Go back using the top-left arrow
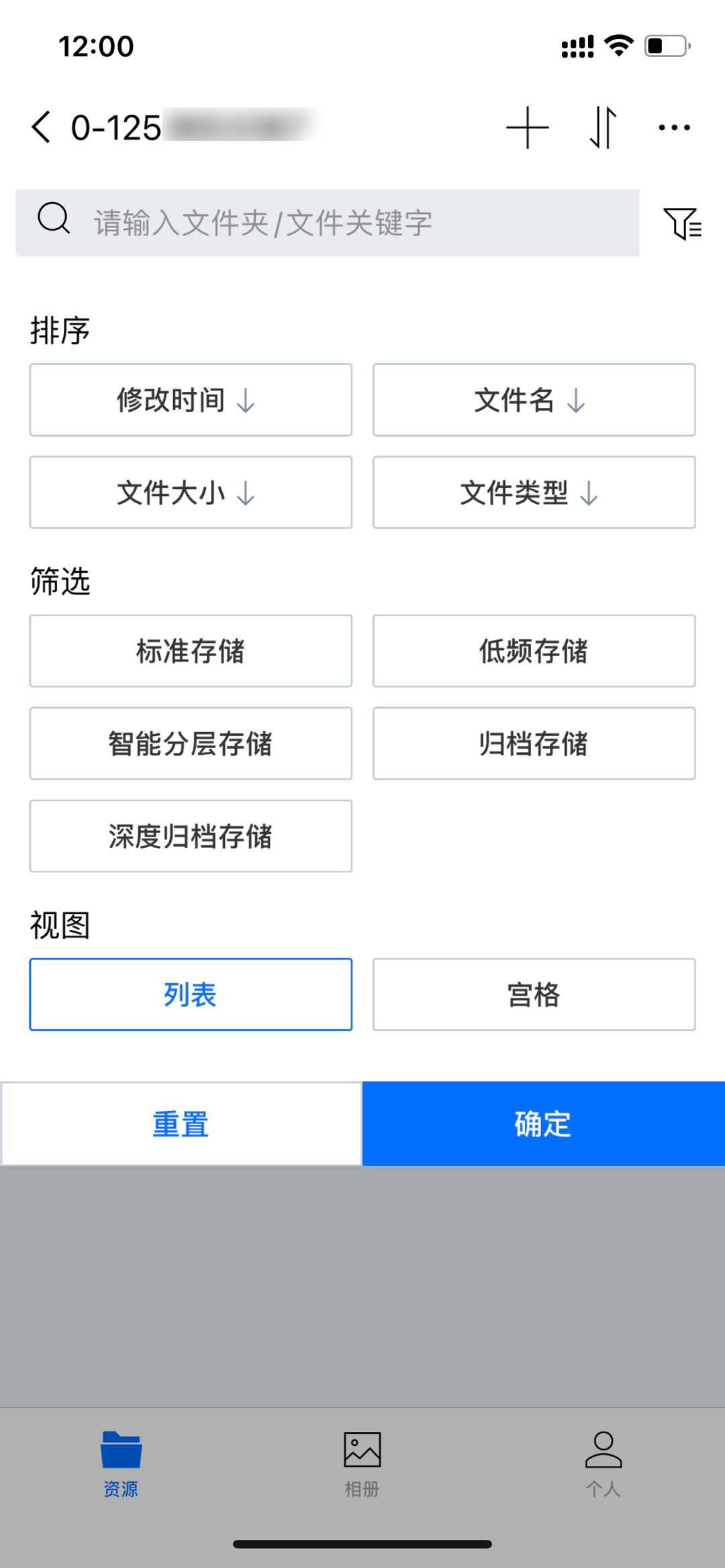Image resolution: width=725 pixels, height=1568 pixels. pyautogui.click(x=42, y=127)
